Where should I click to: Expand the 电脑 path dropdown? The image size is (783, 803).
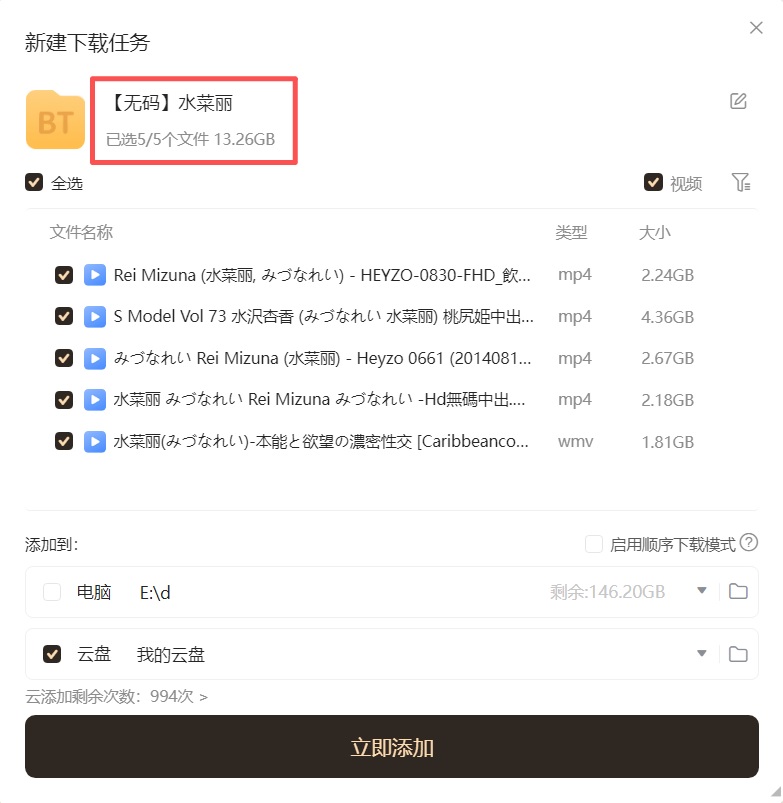click(701, 591)
